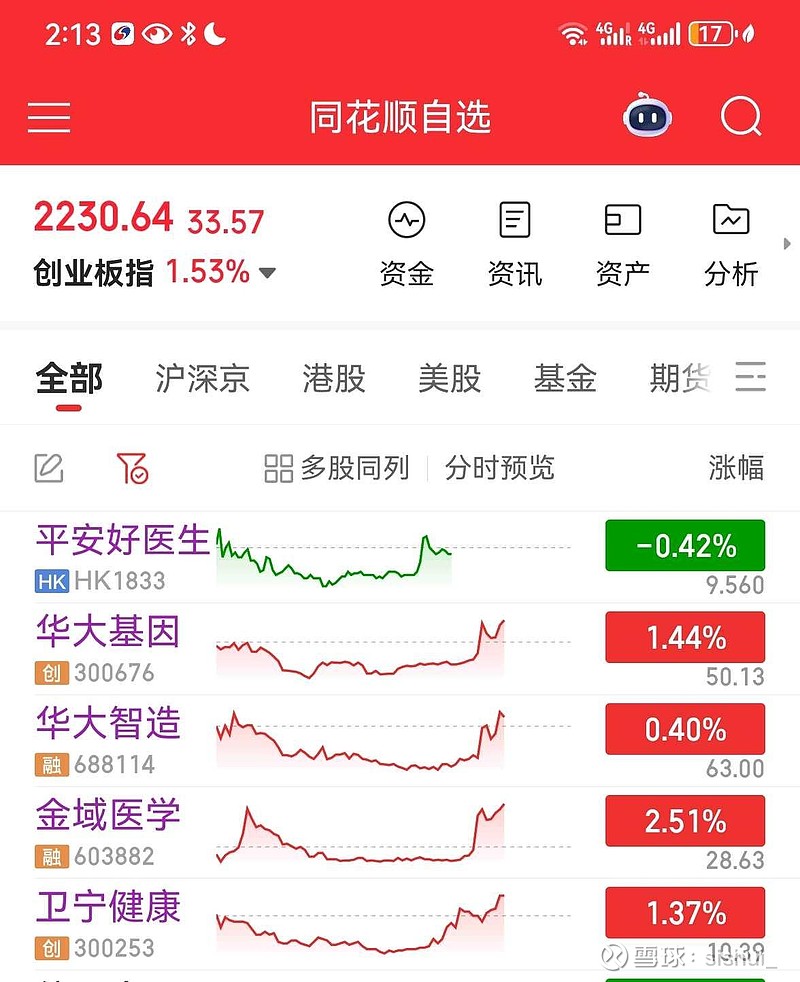This screenshot has width=800, height=982.
Task: Switch to 多股同列 multi-stock view
Action: click(x=337, y=467)
